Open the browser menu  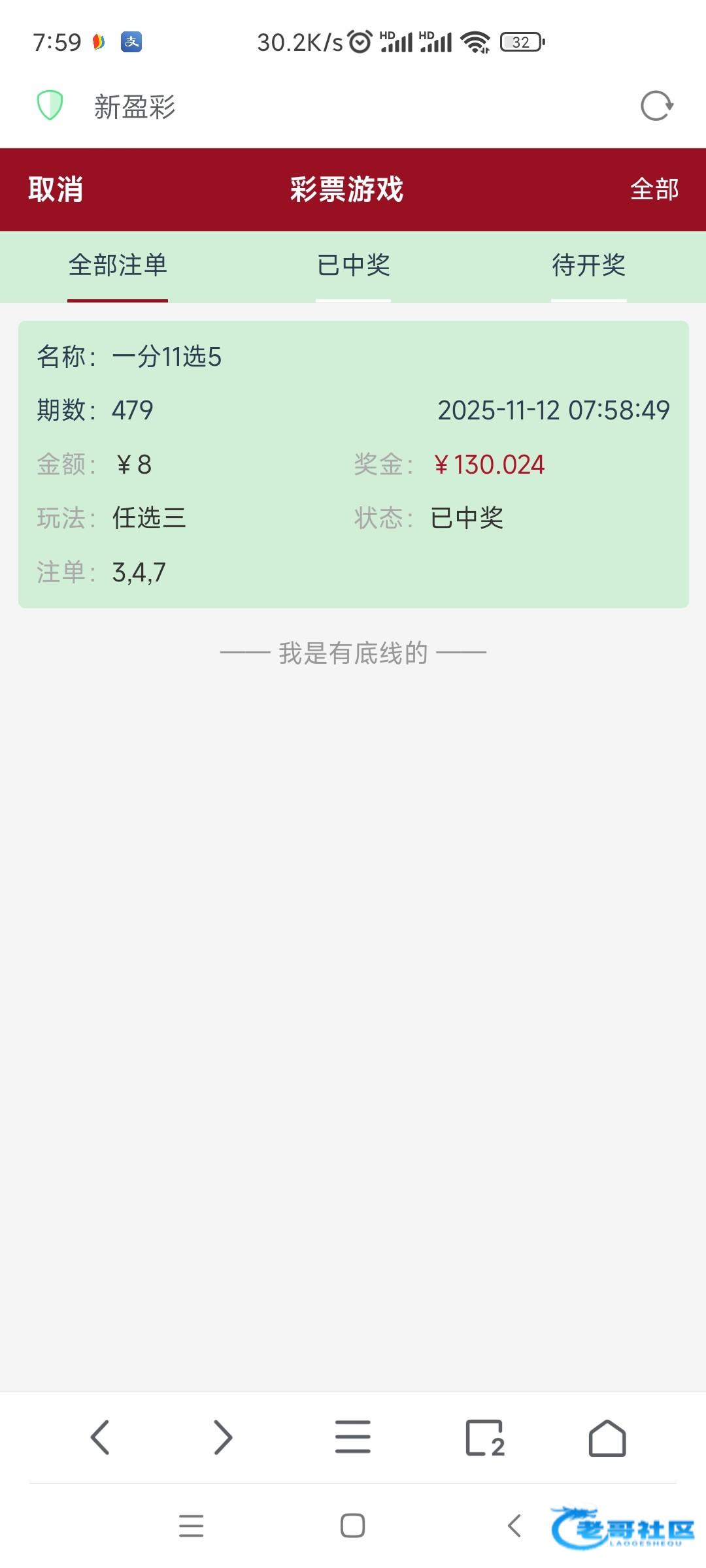[x=353, y=1437]
